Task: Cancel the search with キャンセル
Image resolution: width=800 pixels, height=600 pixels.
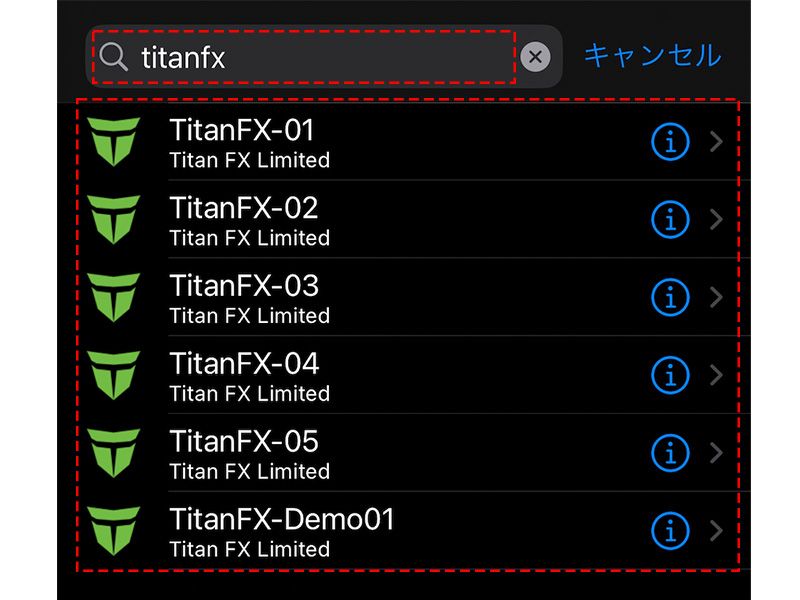Action: point(652,55)
